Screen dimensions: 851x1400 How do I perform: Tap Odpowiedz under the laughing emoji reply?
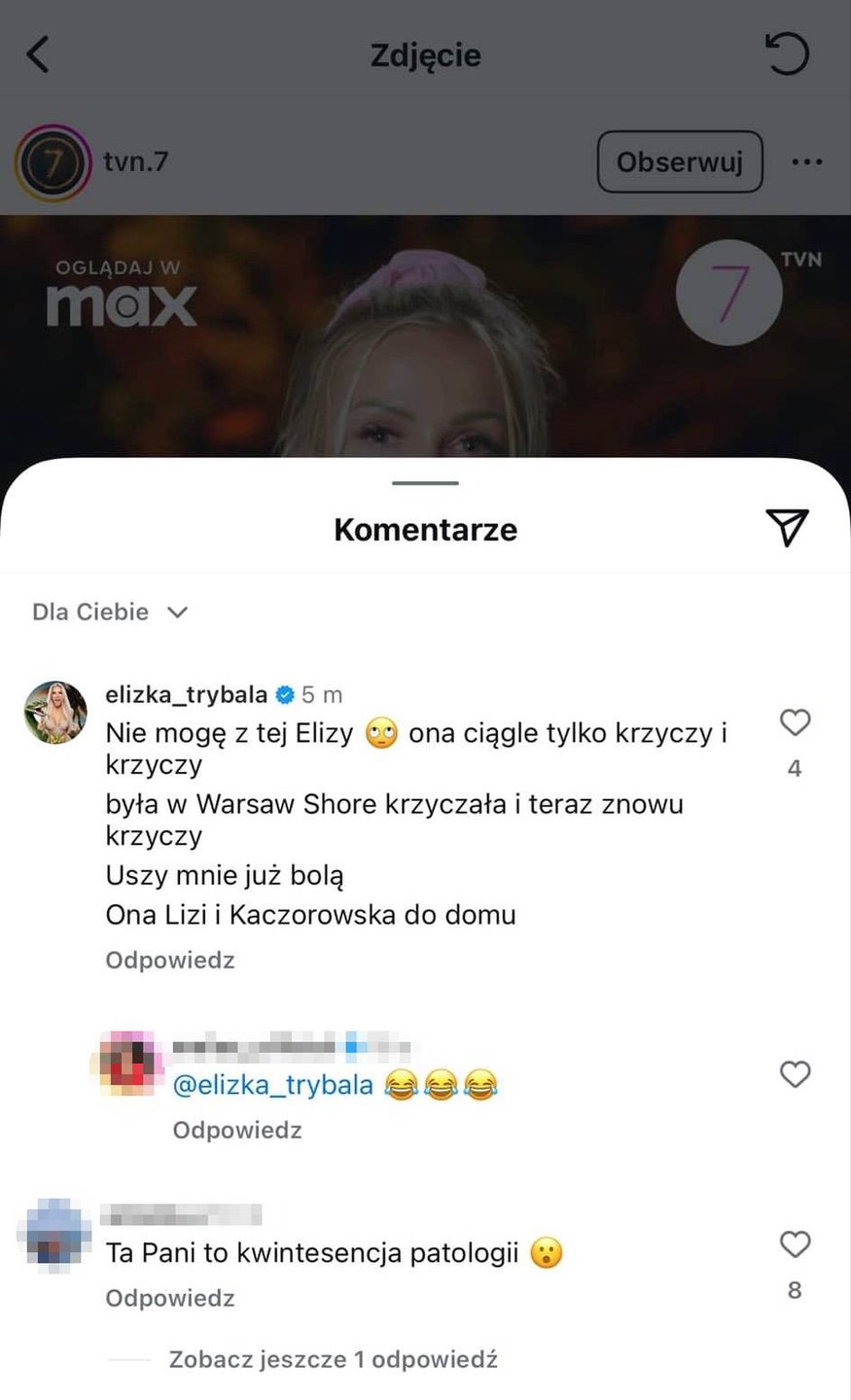[x=237, y=1130]
